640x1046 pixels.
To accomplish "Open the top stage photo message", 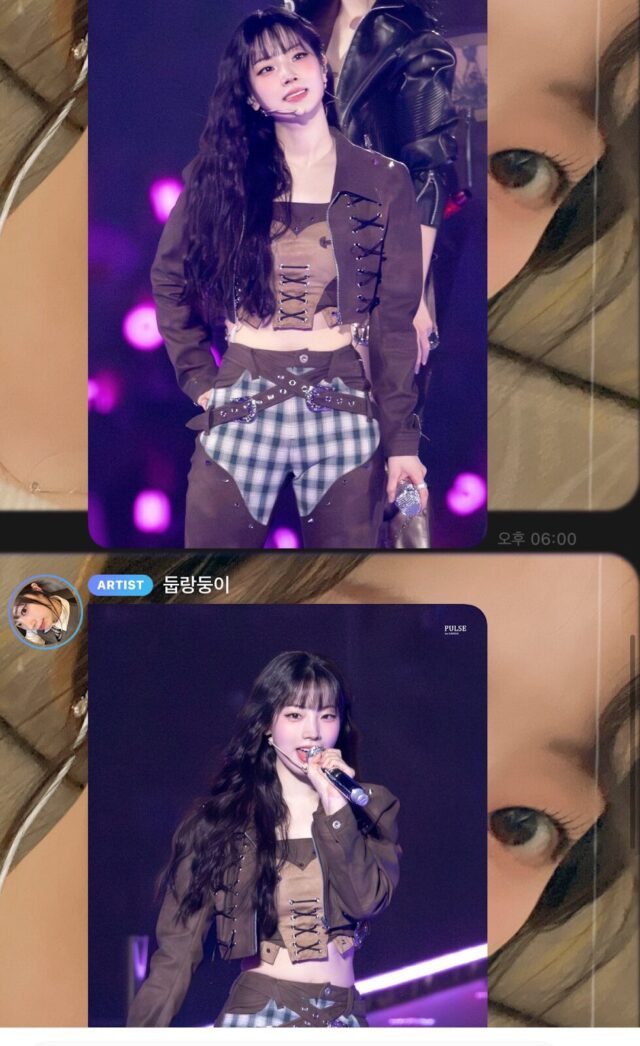I will point(287,270).
